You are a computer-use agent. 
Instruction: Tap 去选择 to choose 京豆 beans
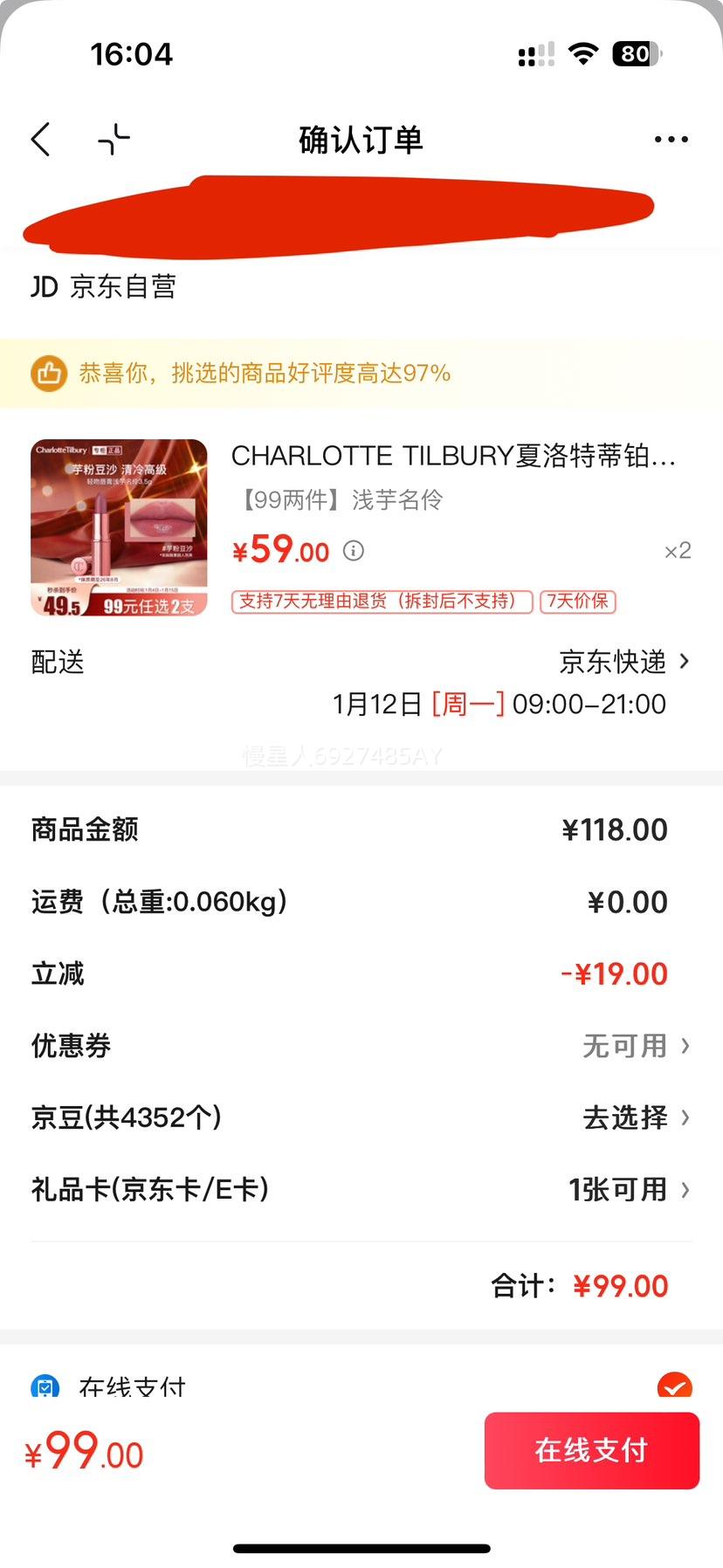click(x=626, y=1118)
